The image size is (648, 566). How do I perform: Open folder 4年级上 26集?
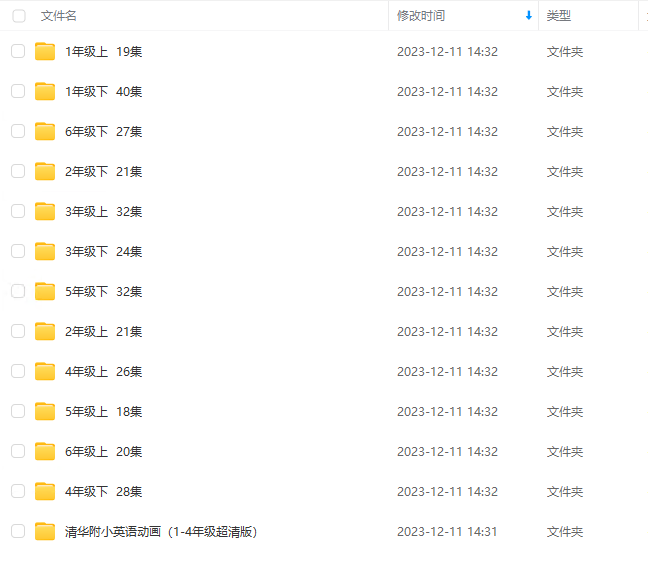click(x=103, y=372)
